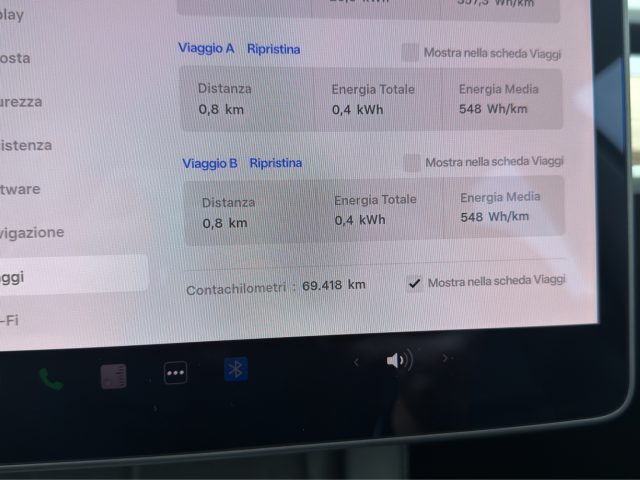
Task: Tap the Viaggio B trip name
Action: [210, 163]
